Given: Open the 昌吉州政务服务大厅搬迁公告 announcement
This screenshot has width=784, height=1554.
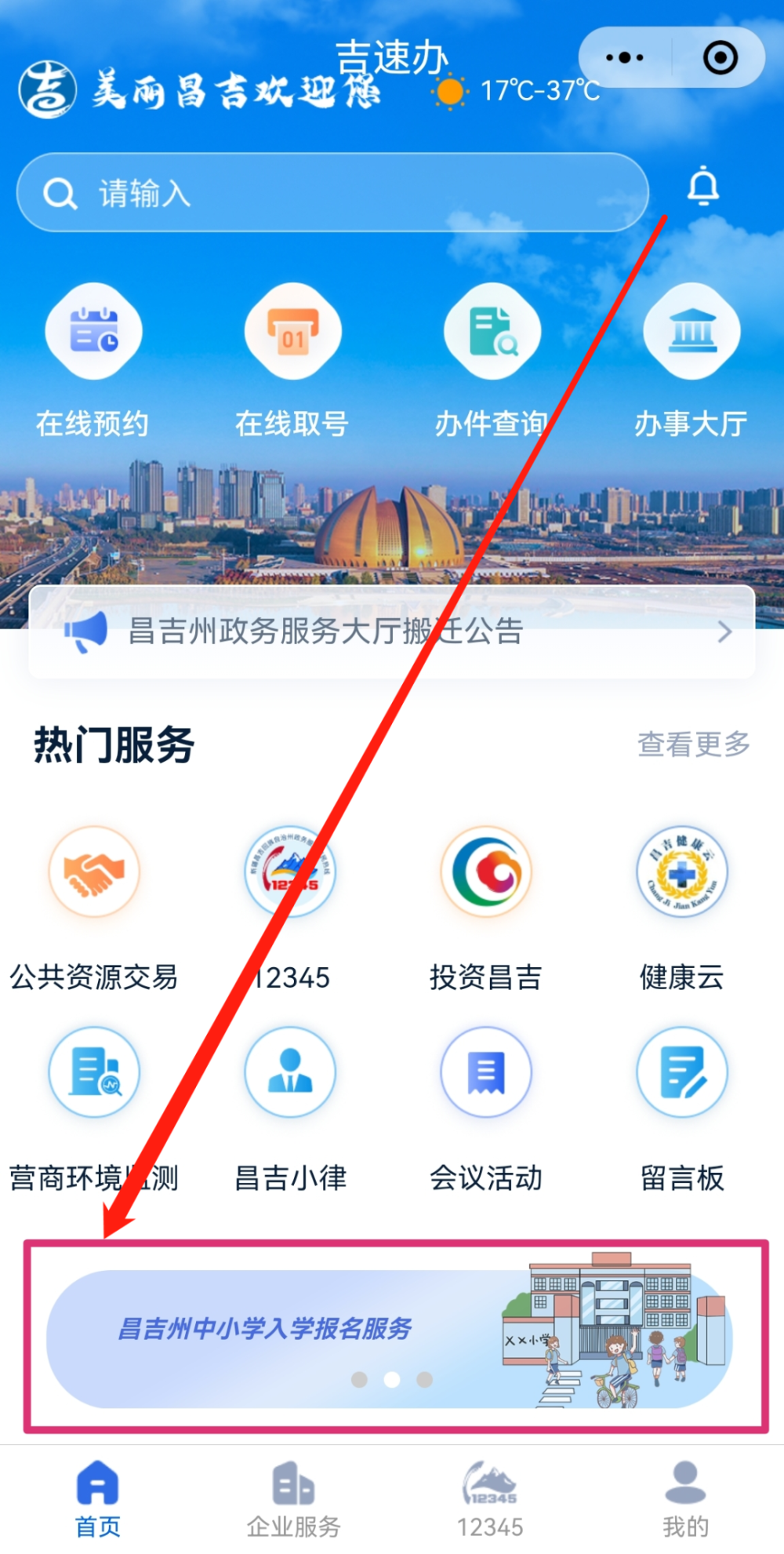Looking at the screenshot, I should coord(392,632).
